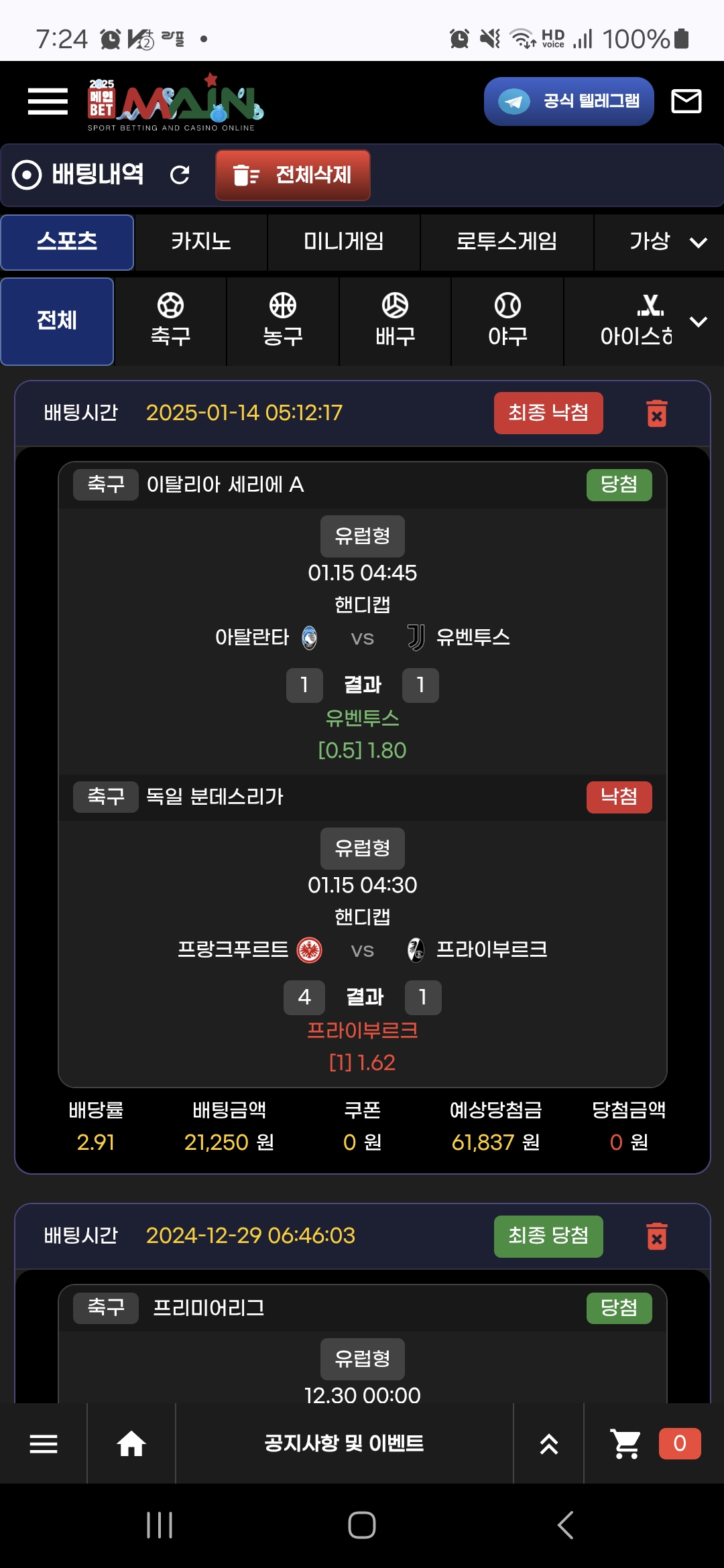Open the mail inbox icon
This screenshot has height=1568, width=724.
point(686,101)
